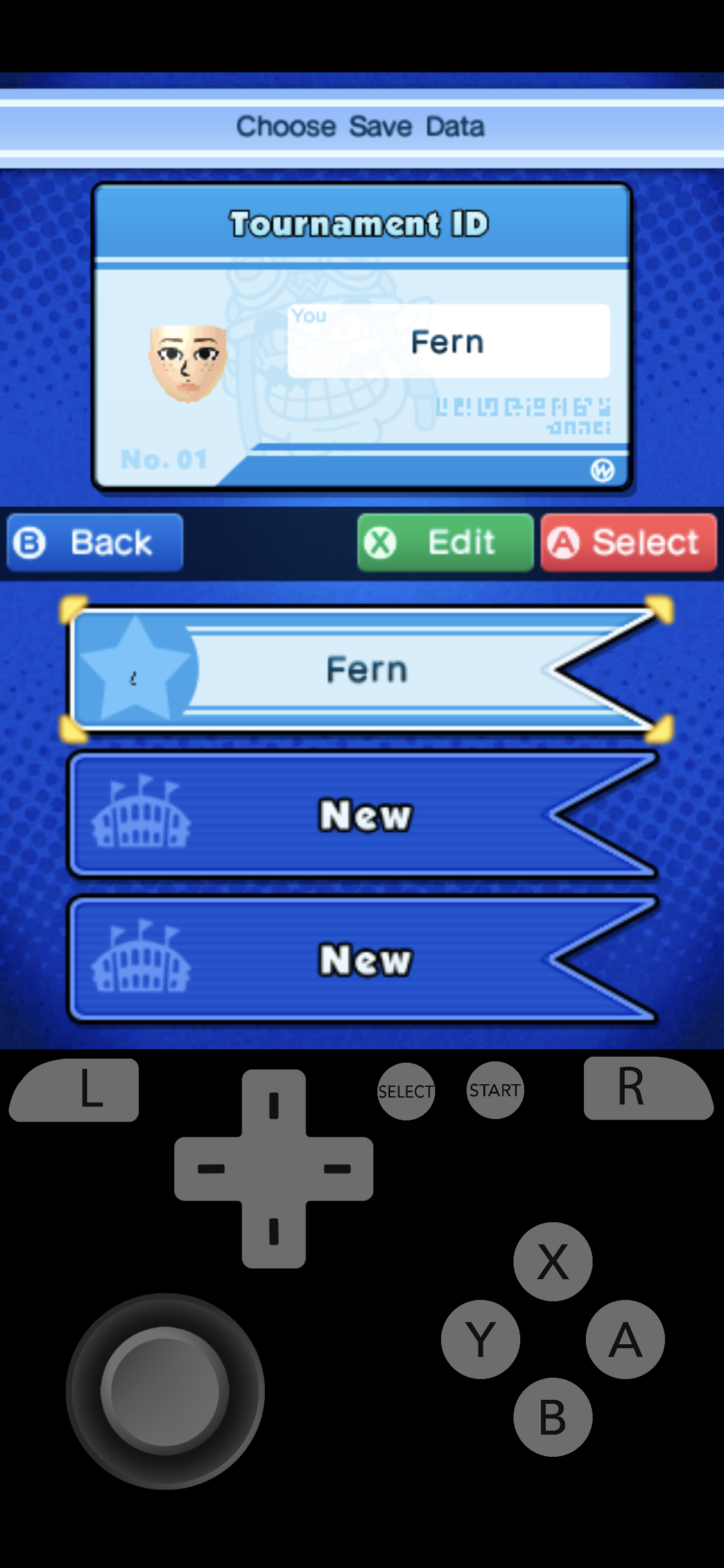This screenshot has width=724, height=1568.
Task: Tap the D-pad up arrow
Action: click(x=274, y=1104)
